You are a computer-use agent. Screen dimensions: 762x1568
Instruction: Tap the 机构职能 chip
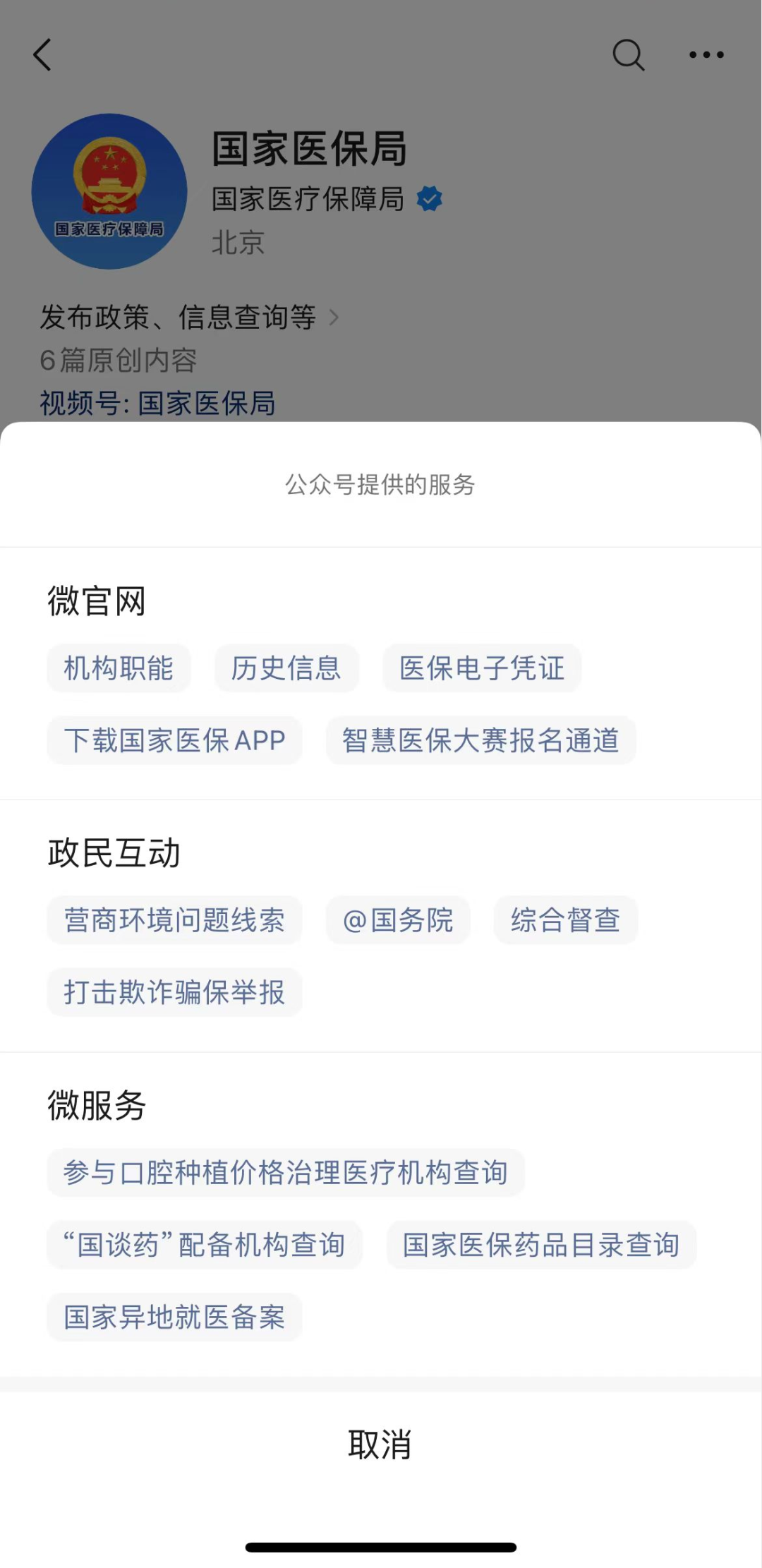tap(119, 668)
